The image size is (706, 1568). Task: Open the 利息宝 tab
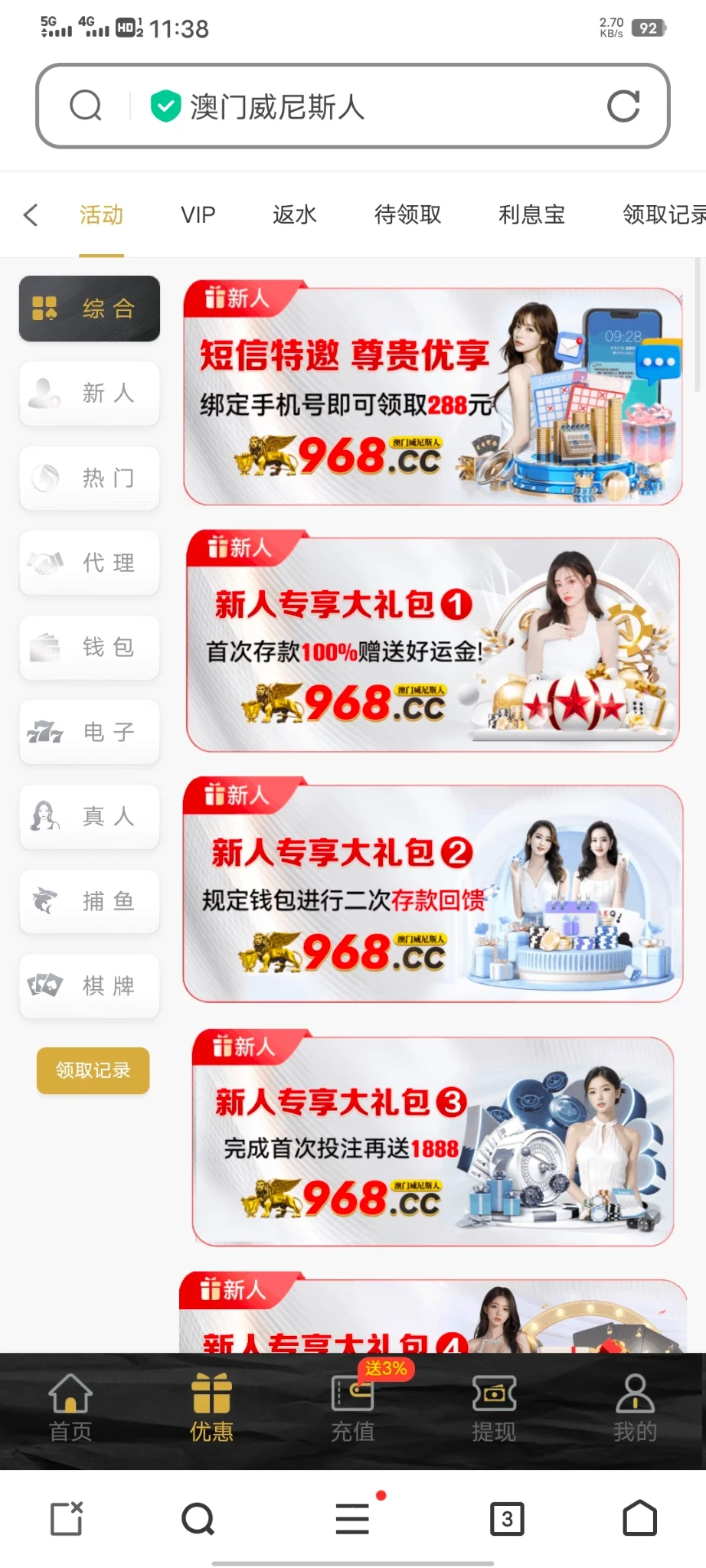[531, 215]
